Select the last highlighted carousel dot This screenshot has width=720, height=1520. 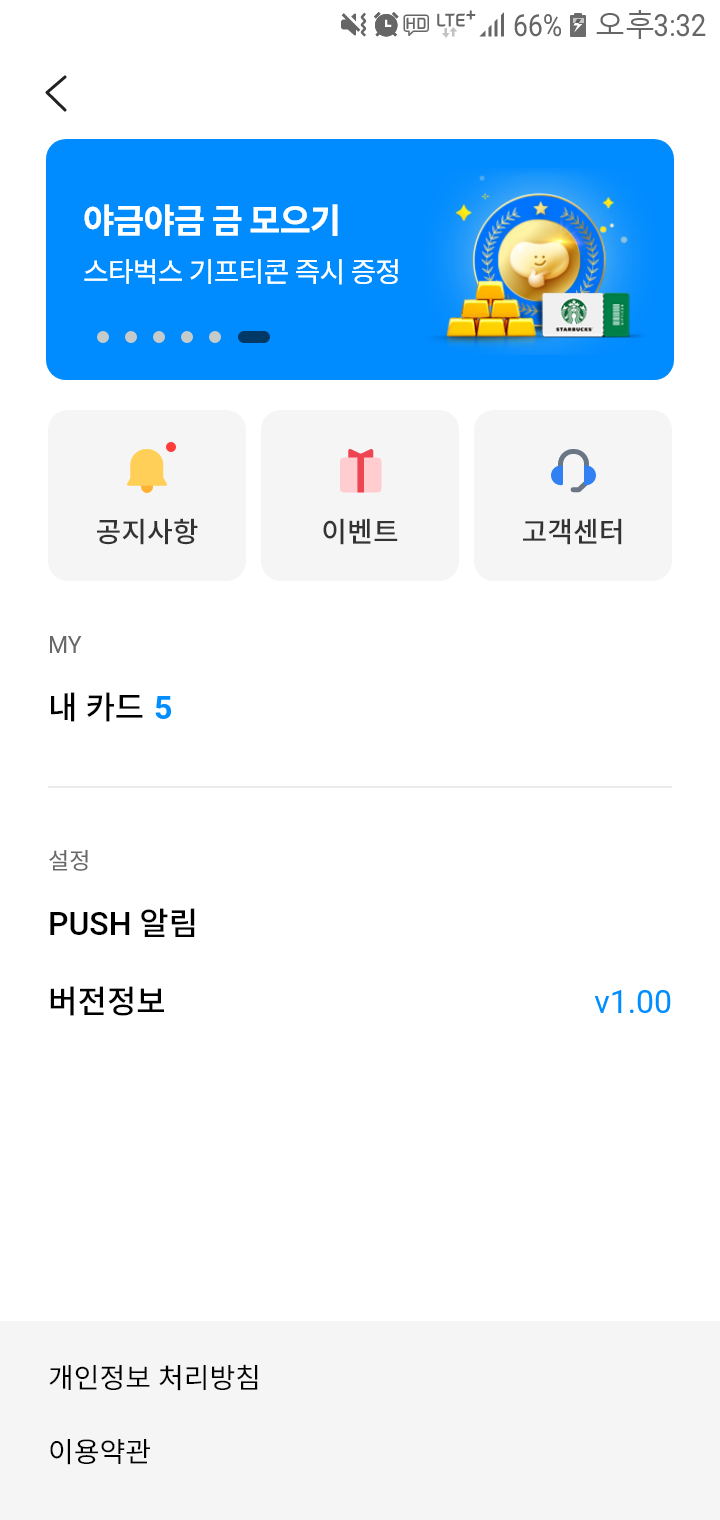254,337
